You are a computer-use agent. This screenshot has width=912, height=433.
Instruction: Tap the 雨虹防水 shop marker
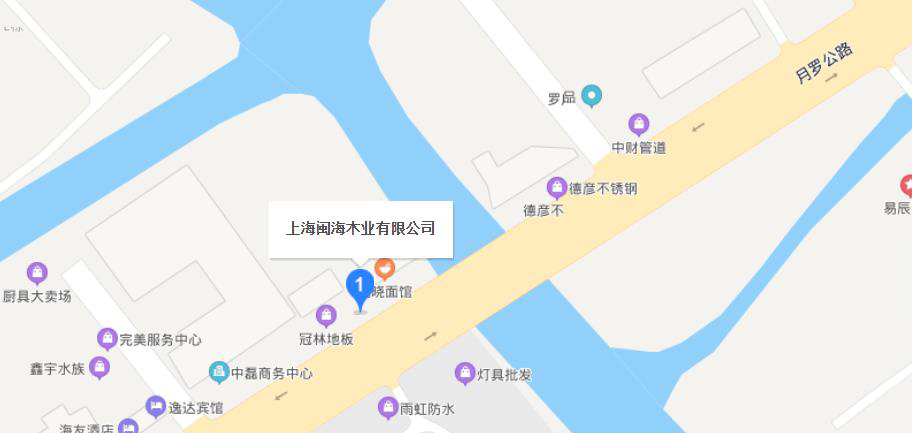tap(388, 407)
